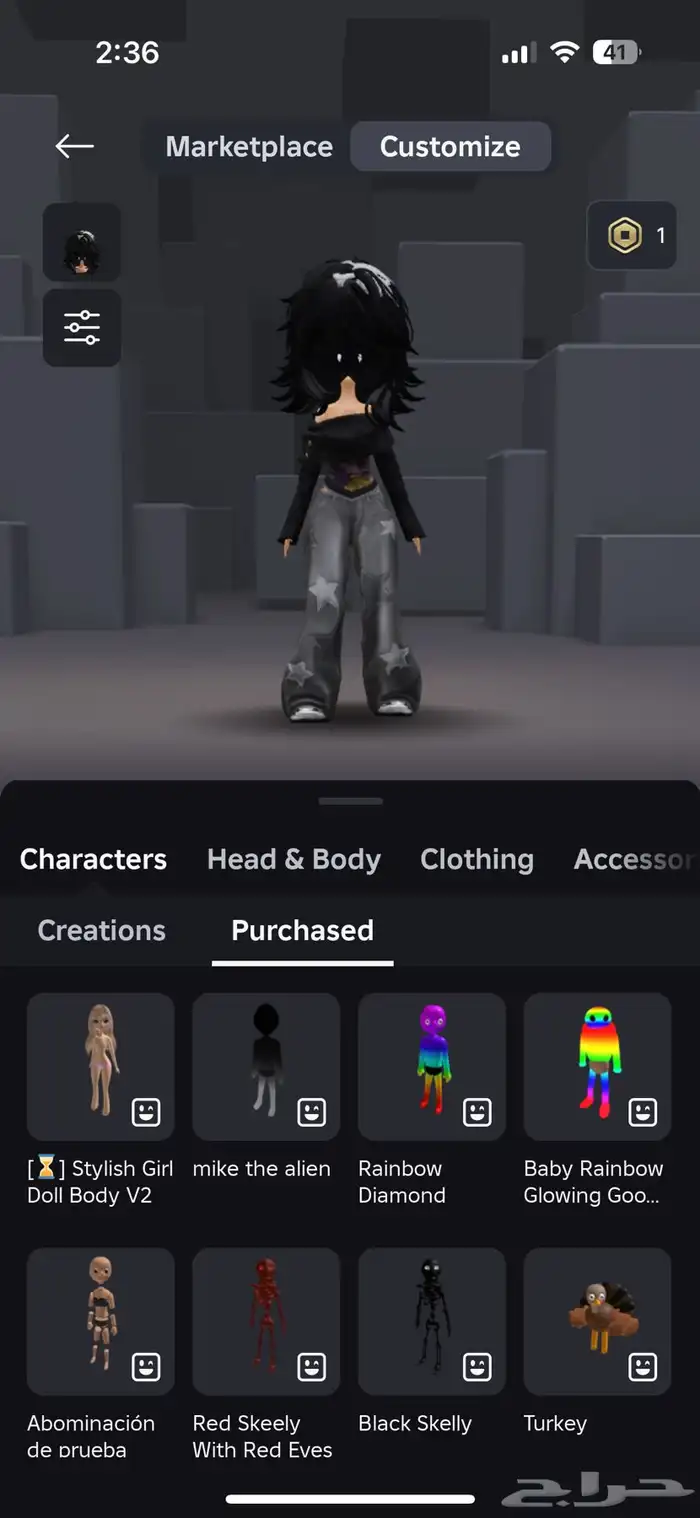Screen dimensions: 700x1518
Task: Select the Purchased sub-tab
Action: [x=302, y=930]
